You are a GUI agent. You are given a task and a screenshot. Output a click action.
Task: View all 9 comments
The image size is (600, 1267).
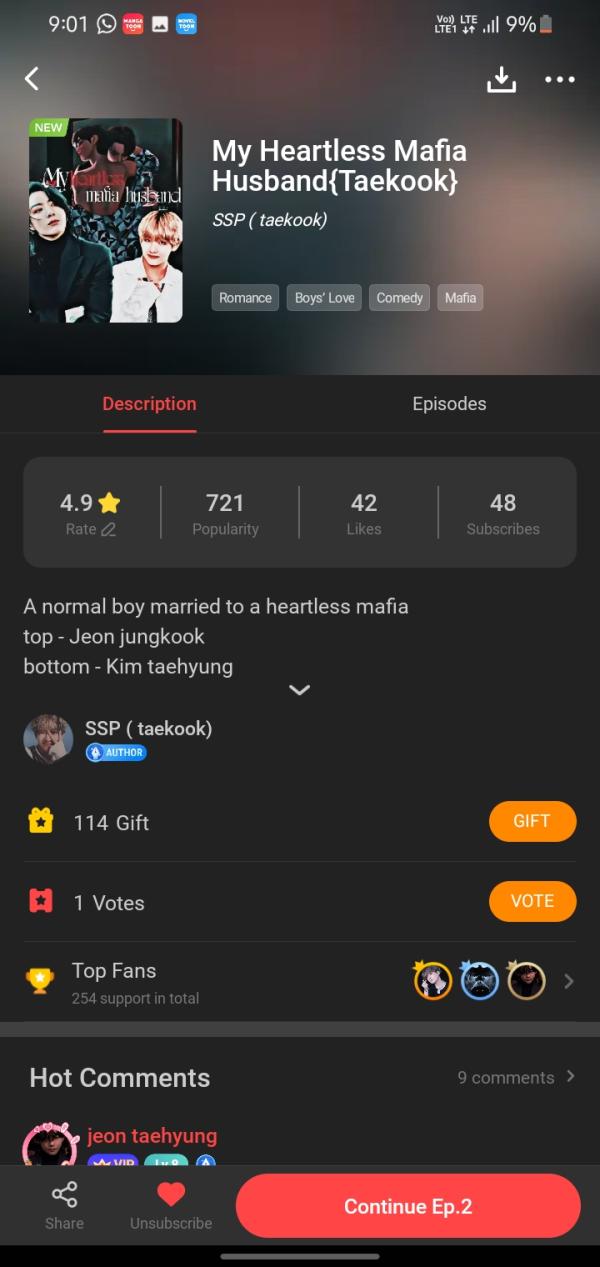coord(515,1077)
